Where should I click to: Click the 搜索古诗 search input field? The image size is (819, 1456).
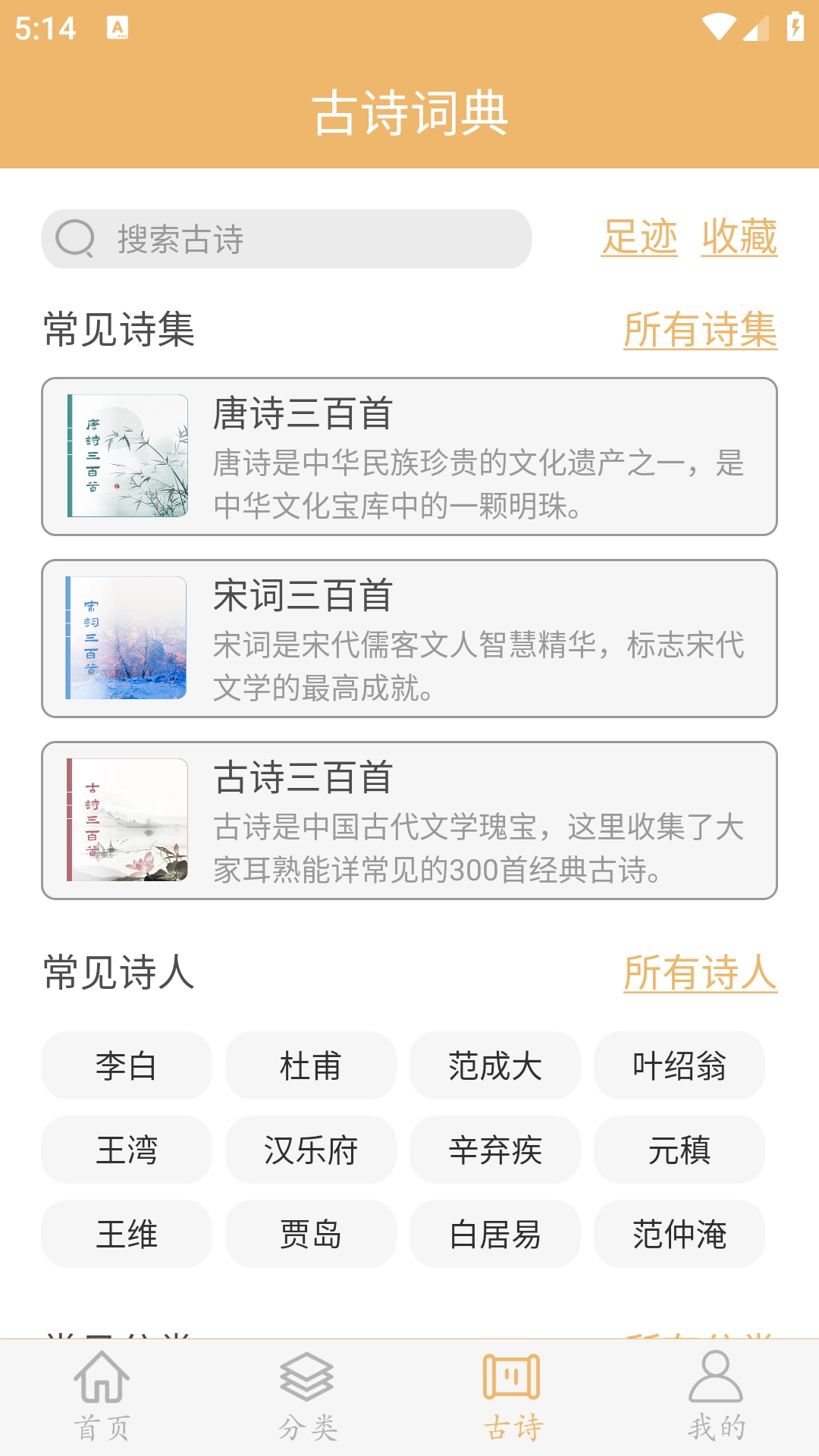[x=288, y=239]
